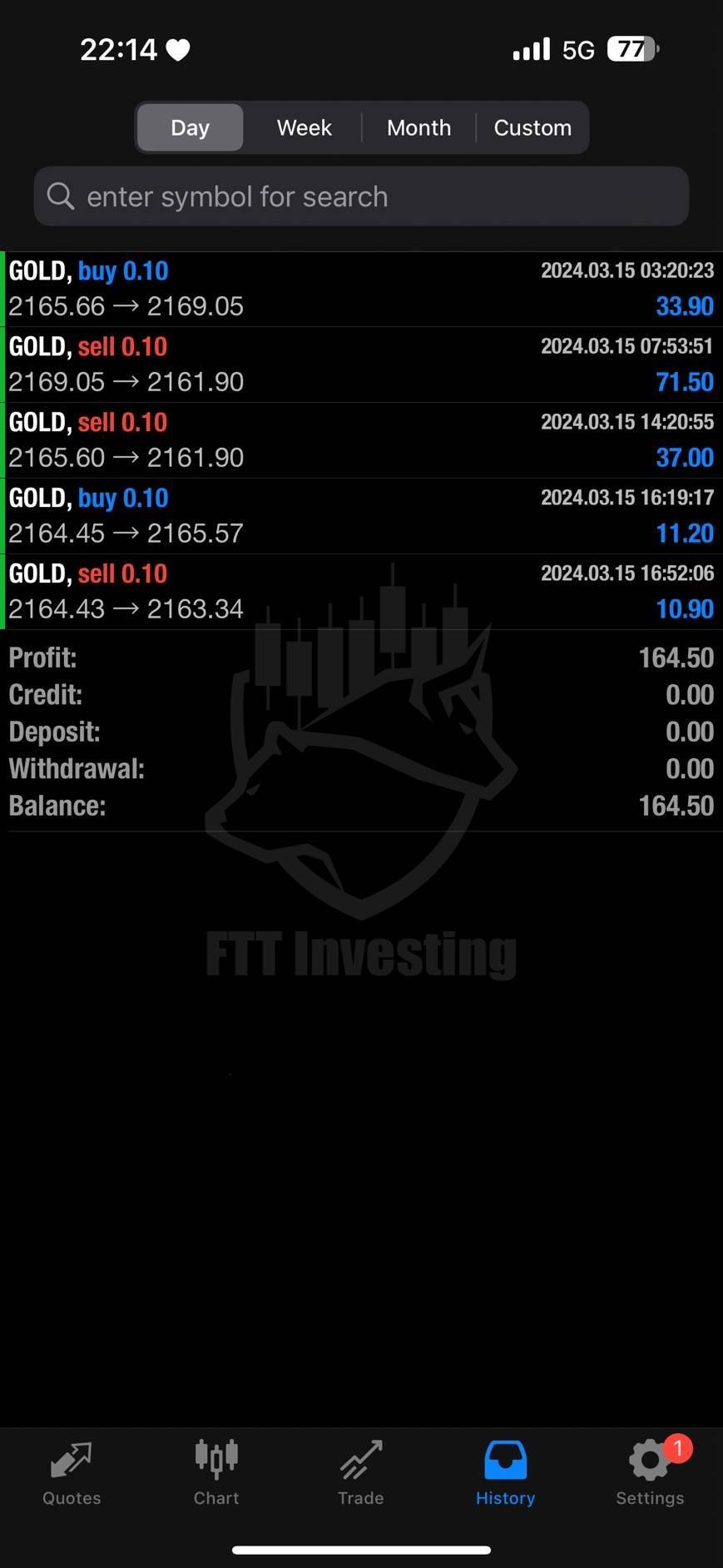
Task: Open Settings with the notification badge
Action: click(650, 1473)
